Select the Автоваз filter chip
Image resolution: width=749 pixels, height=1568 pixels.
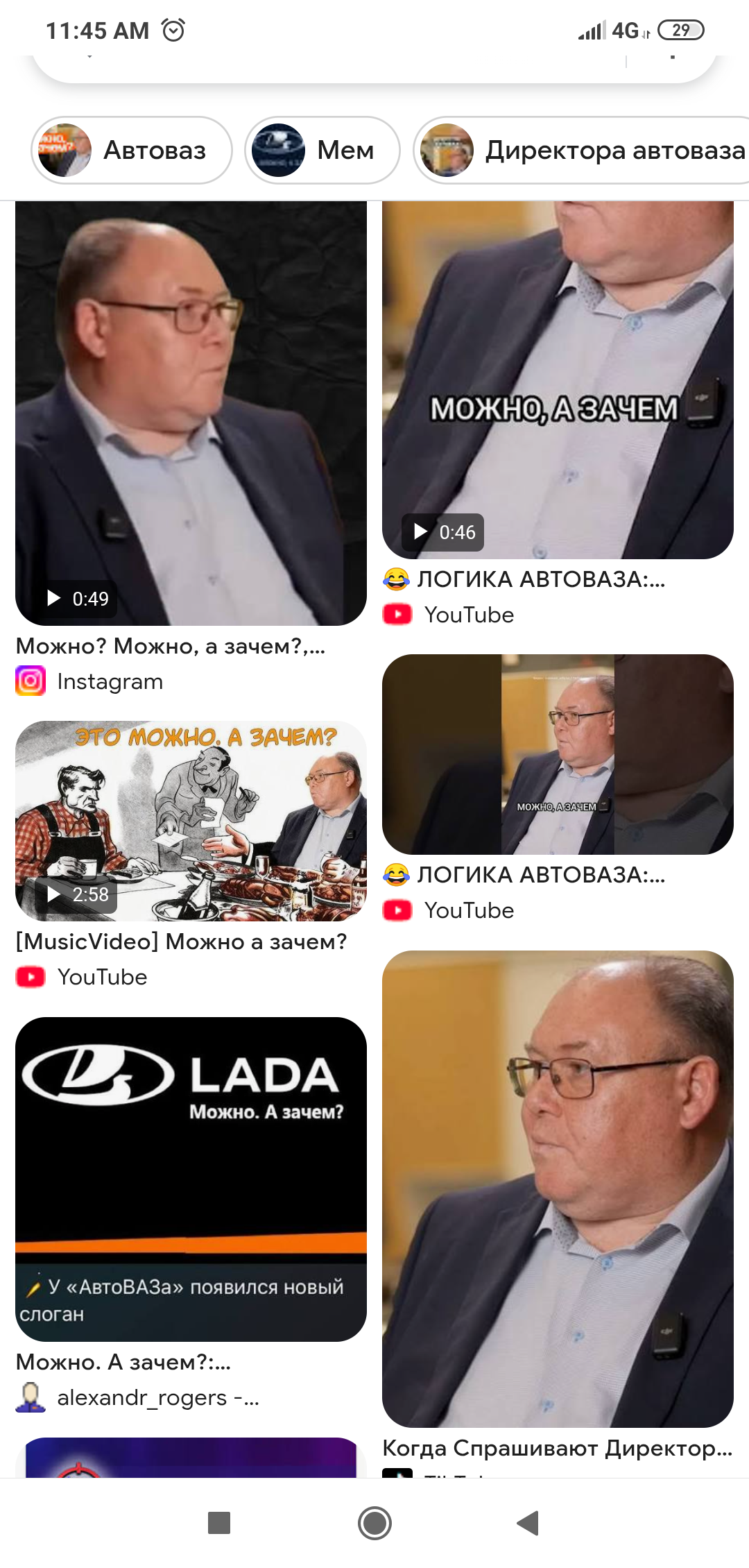point(132,150)
